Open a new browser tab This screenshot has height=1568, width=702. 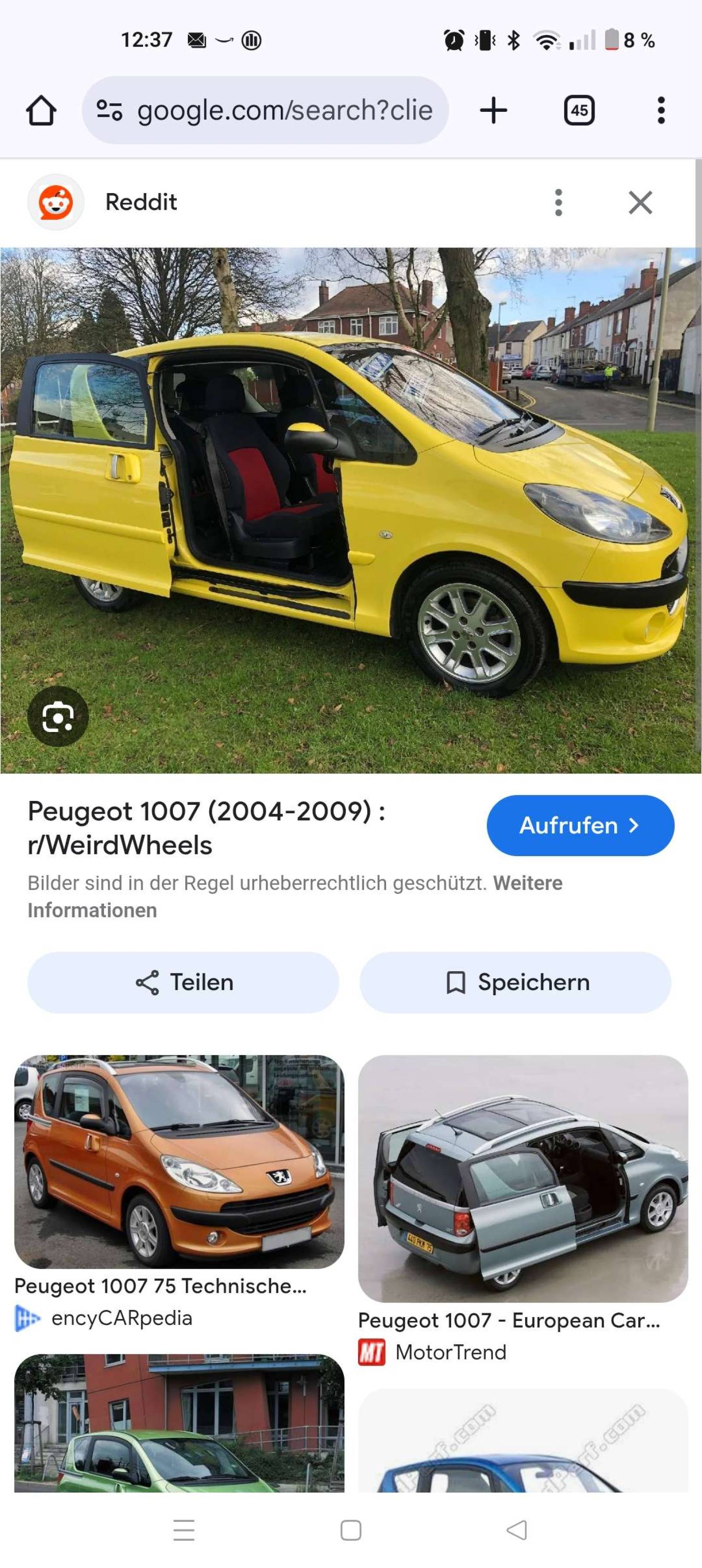click(x=493, y=111)
